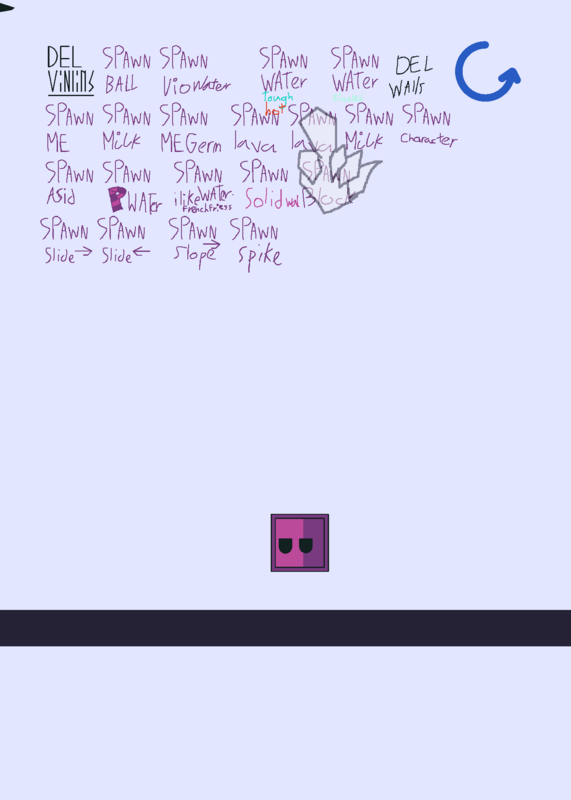The image size is (571, 800).
Task: Spawn a Solidwall
Action: [276, 186]
